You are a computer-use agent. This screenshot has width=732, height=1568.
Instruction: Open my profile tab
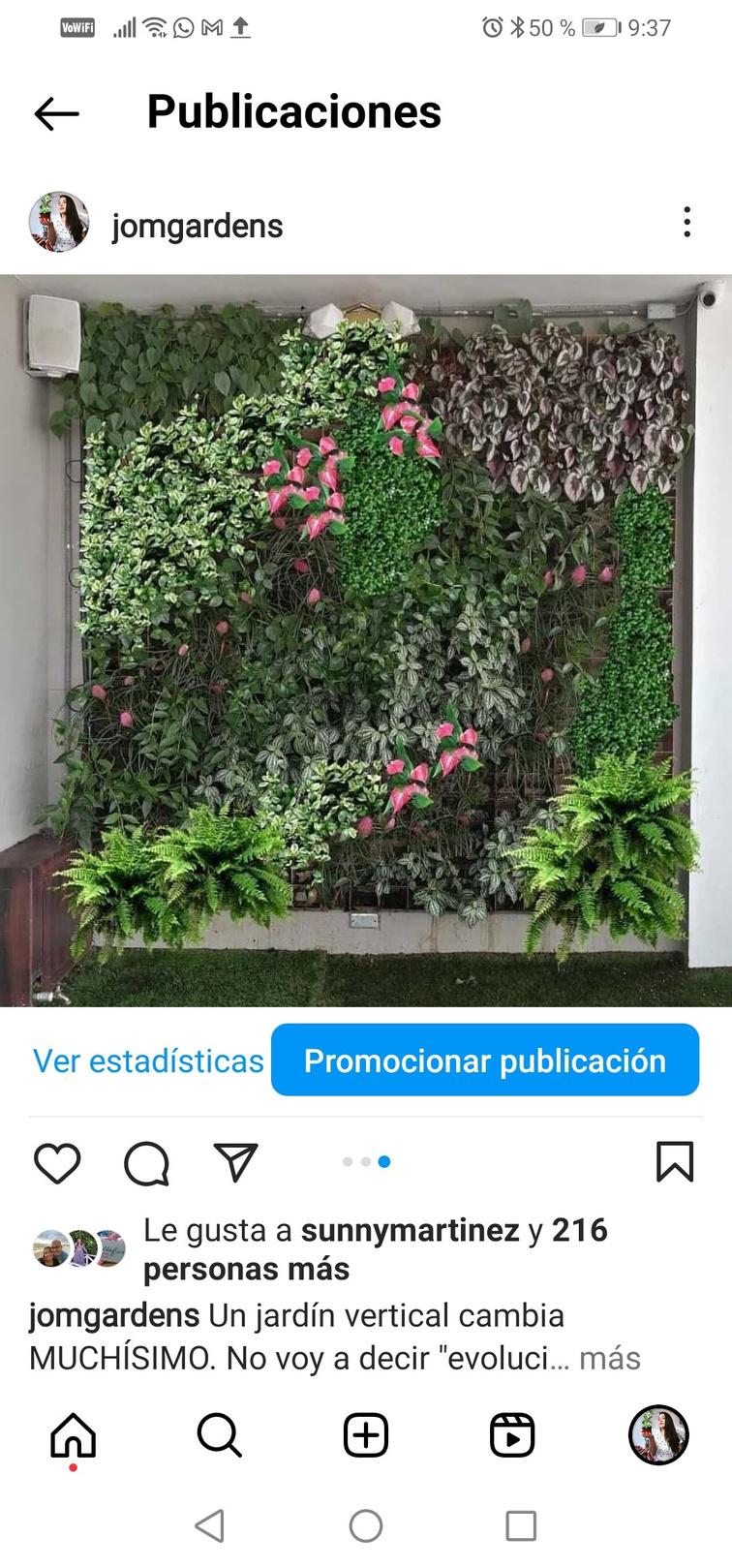point(658,1434)
